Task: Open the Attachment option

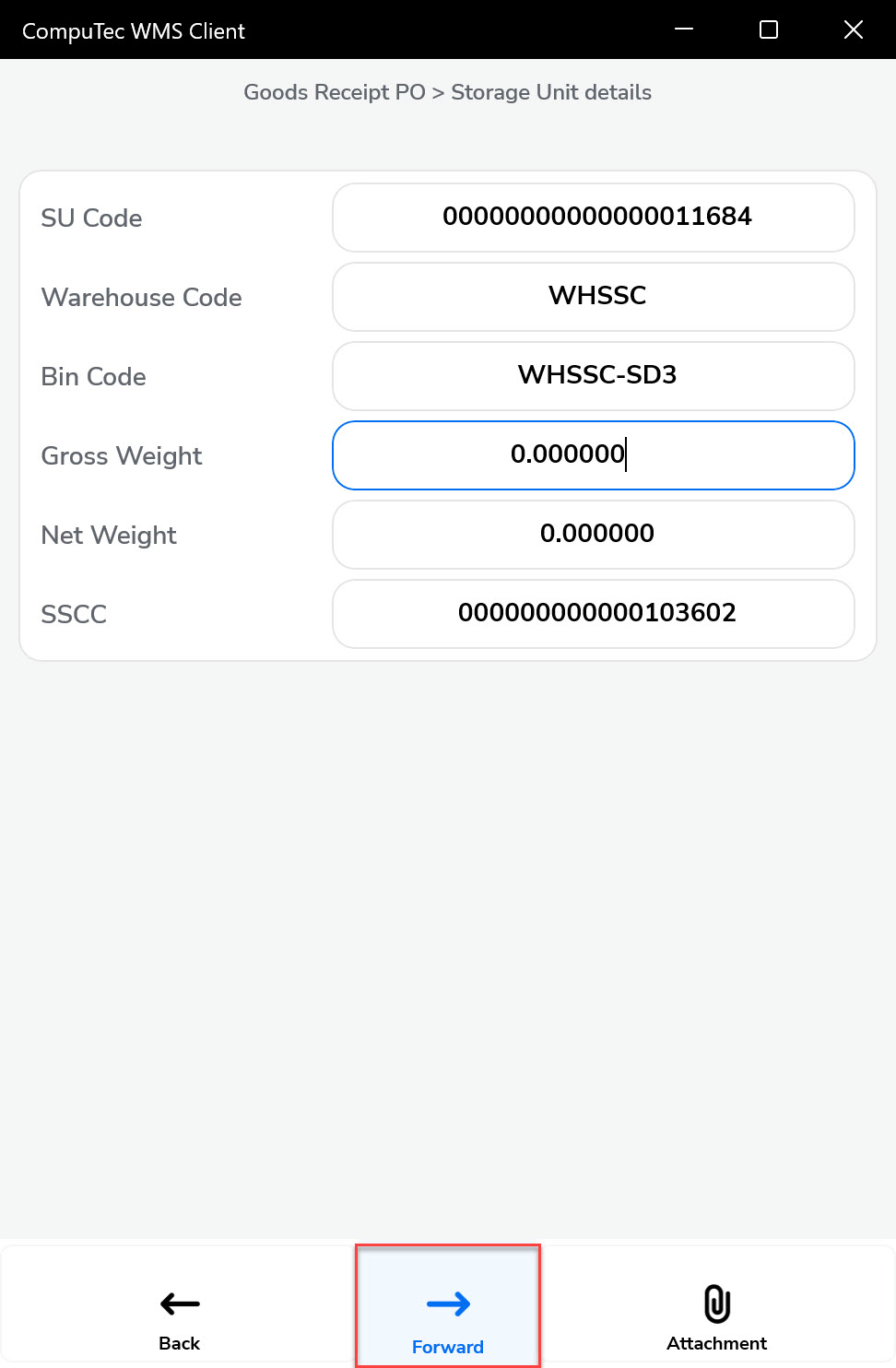Action: (716, 1315)
